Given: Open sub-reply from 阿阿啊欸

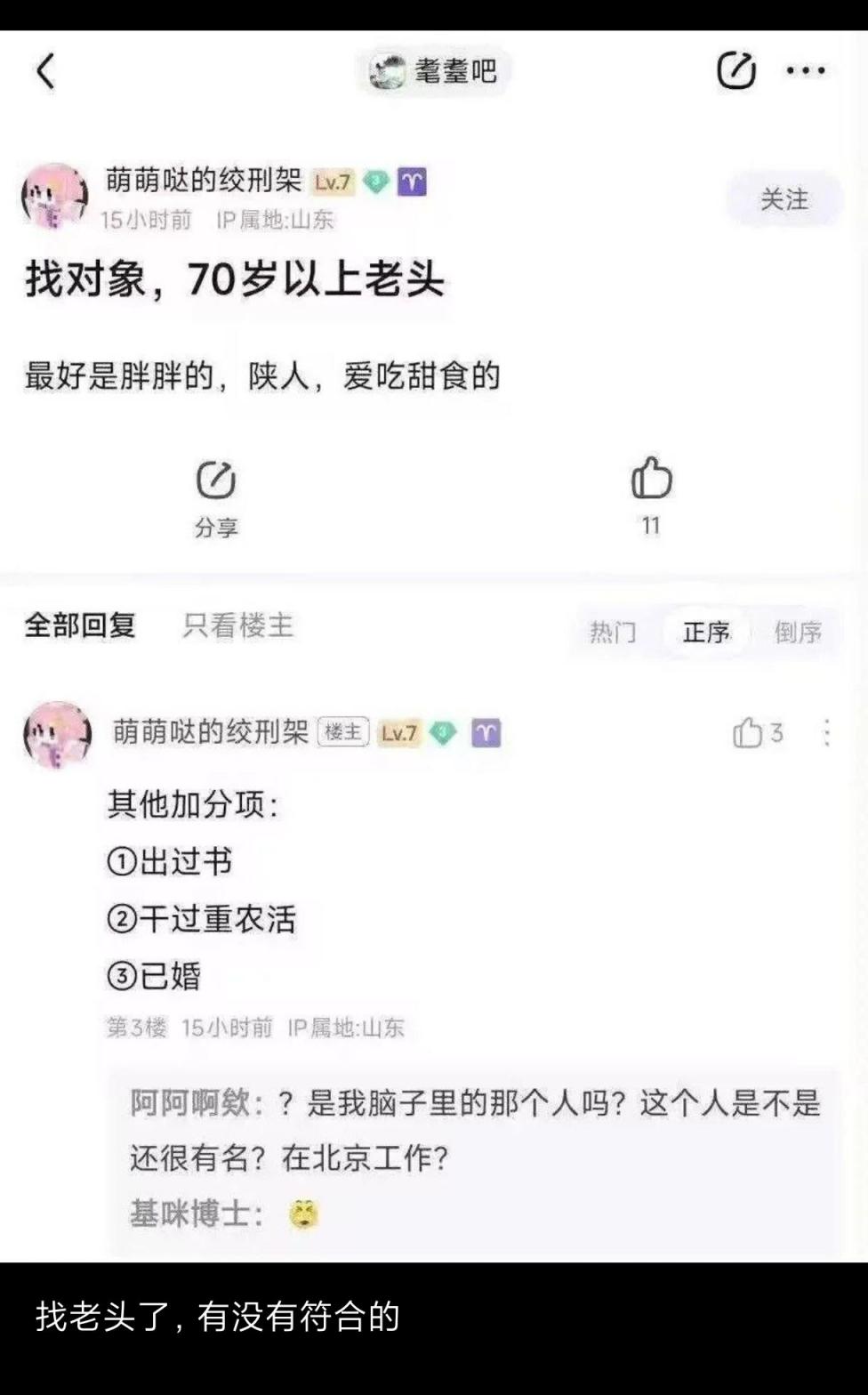Looking at the screenshot, I should 474,1130.
